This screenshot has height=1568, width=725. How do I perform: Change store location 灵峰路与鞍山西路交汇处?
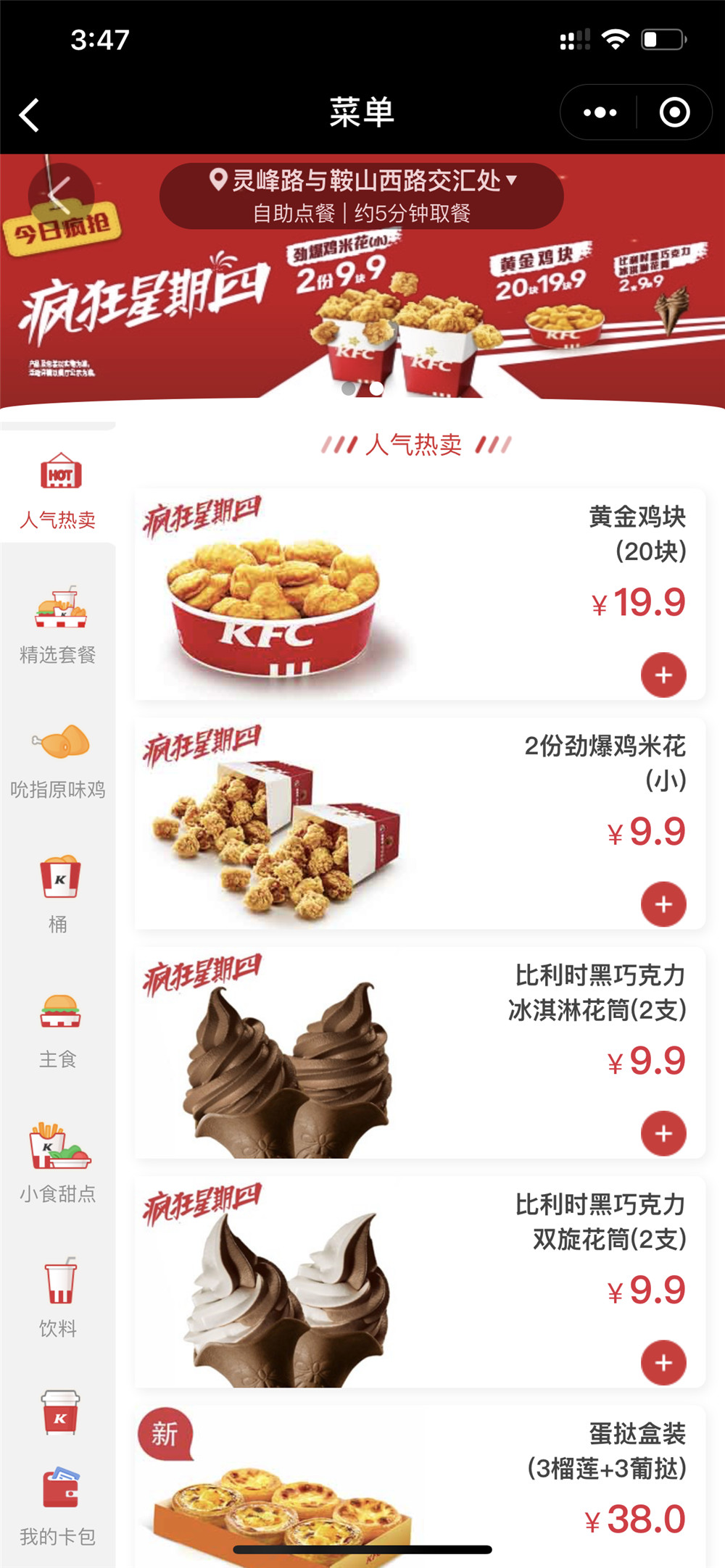pyautogui.click(x=362, y=180)
